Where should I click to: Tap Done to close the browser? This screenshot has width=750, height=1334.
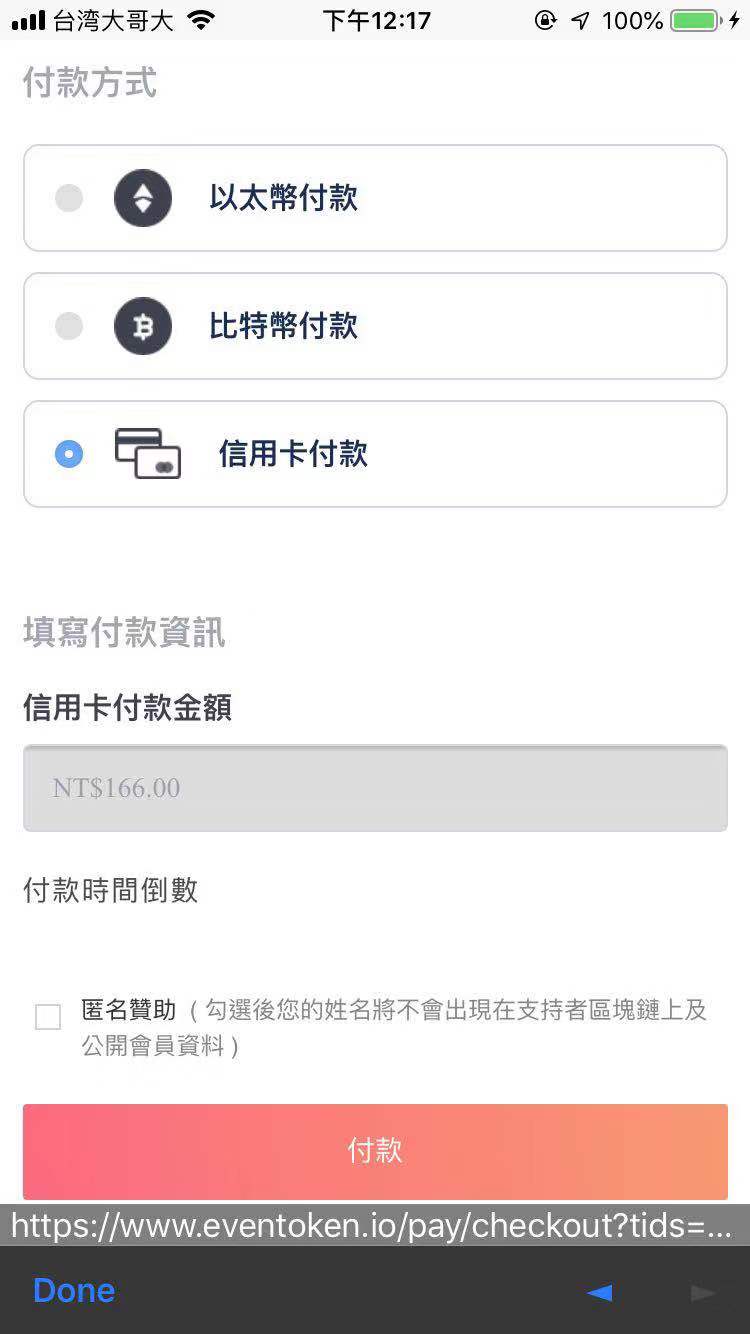pyautogui.click(x=74, y=1290)
